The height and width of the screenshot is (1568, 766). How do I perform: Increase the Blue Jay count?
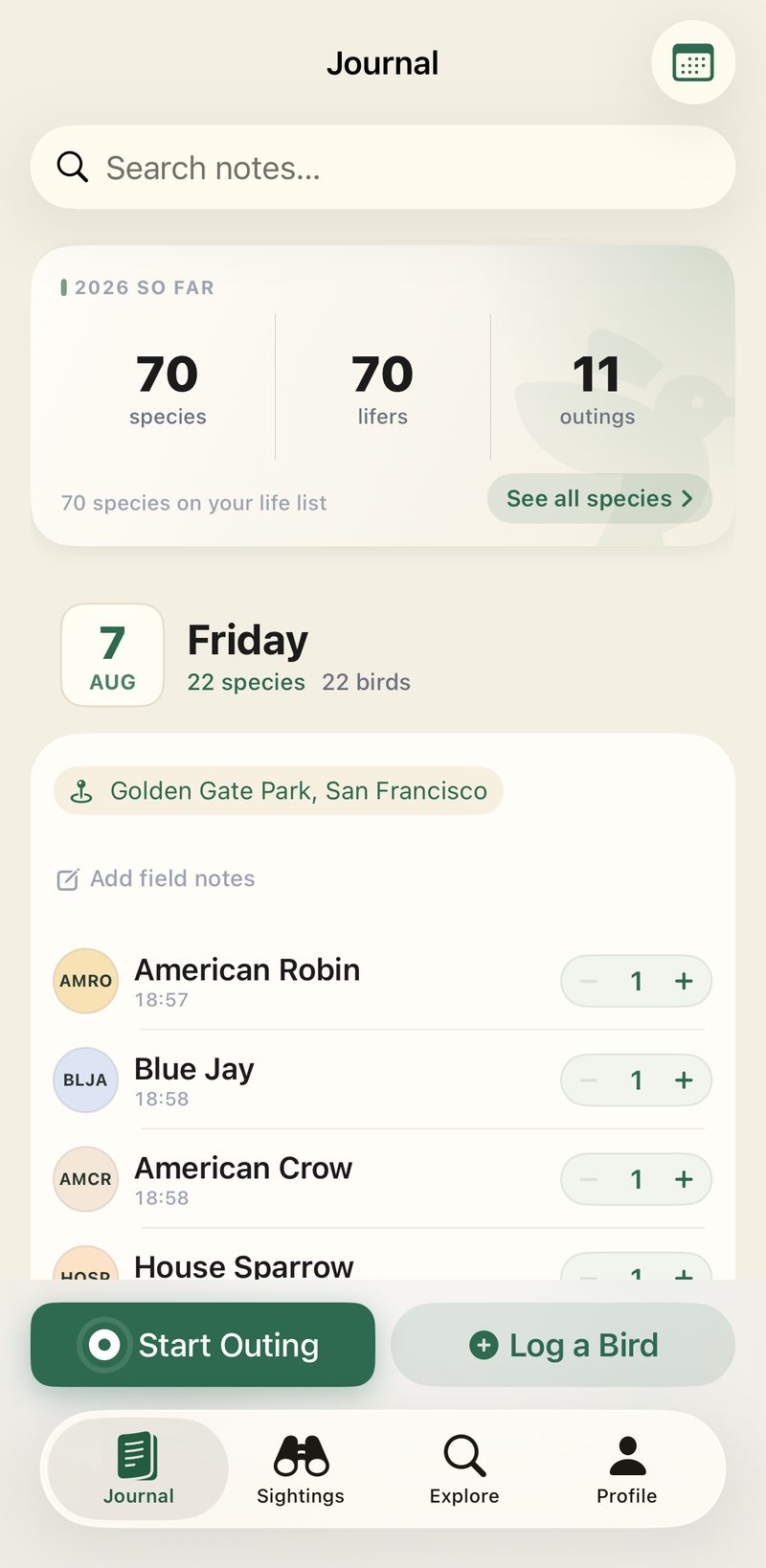coord(684,1080)
